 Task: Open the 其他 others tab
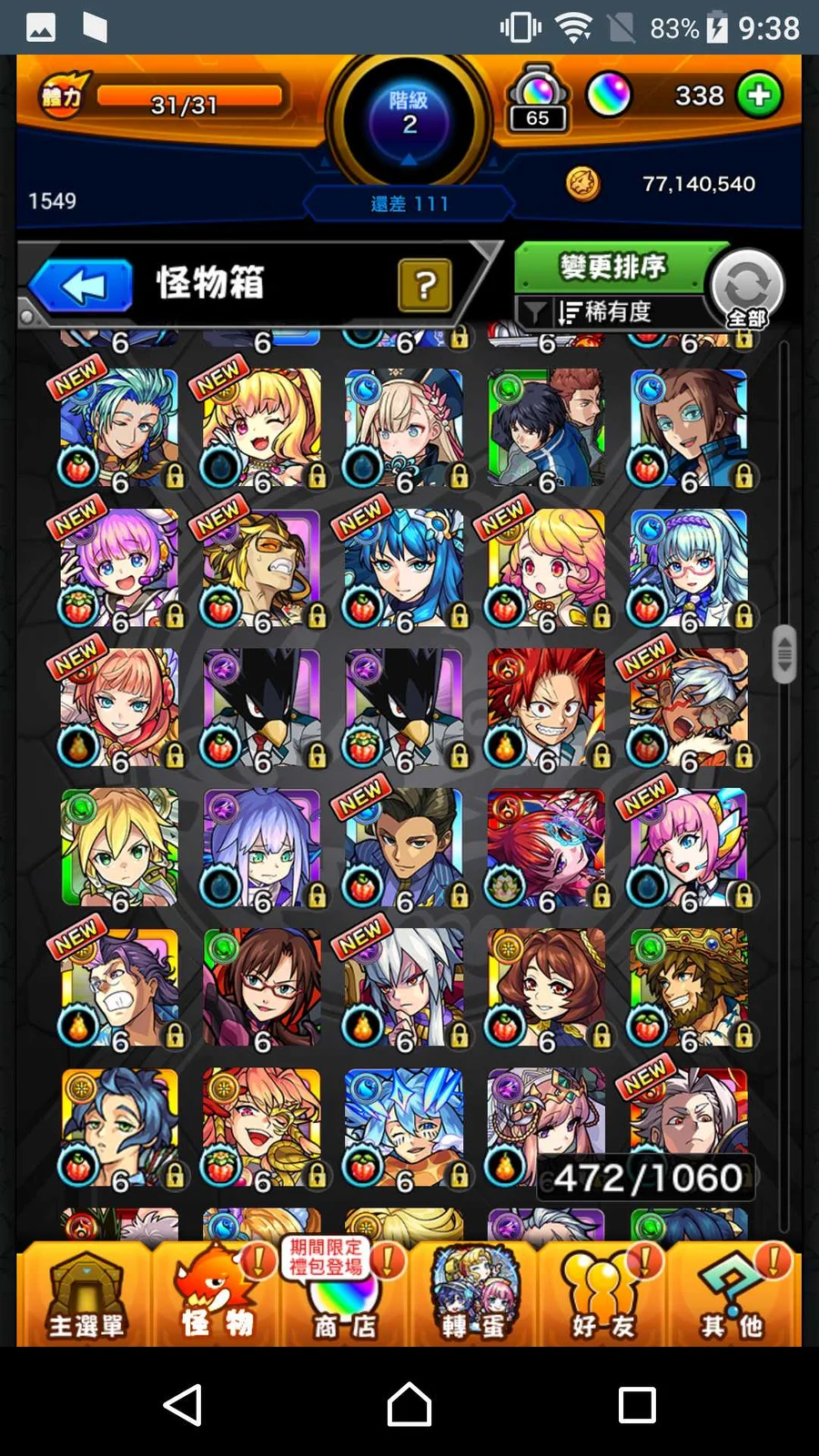pos(733,1296)
